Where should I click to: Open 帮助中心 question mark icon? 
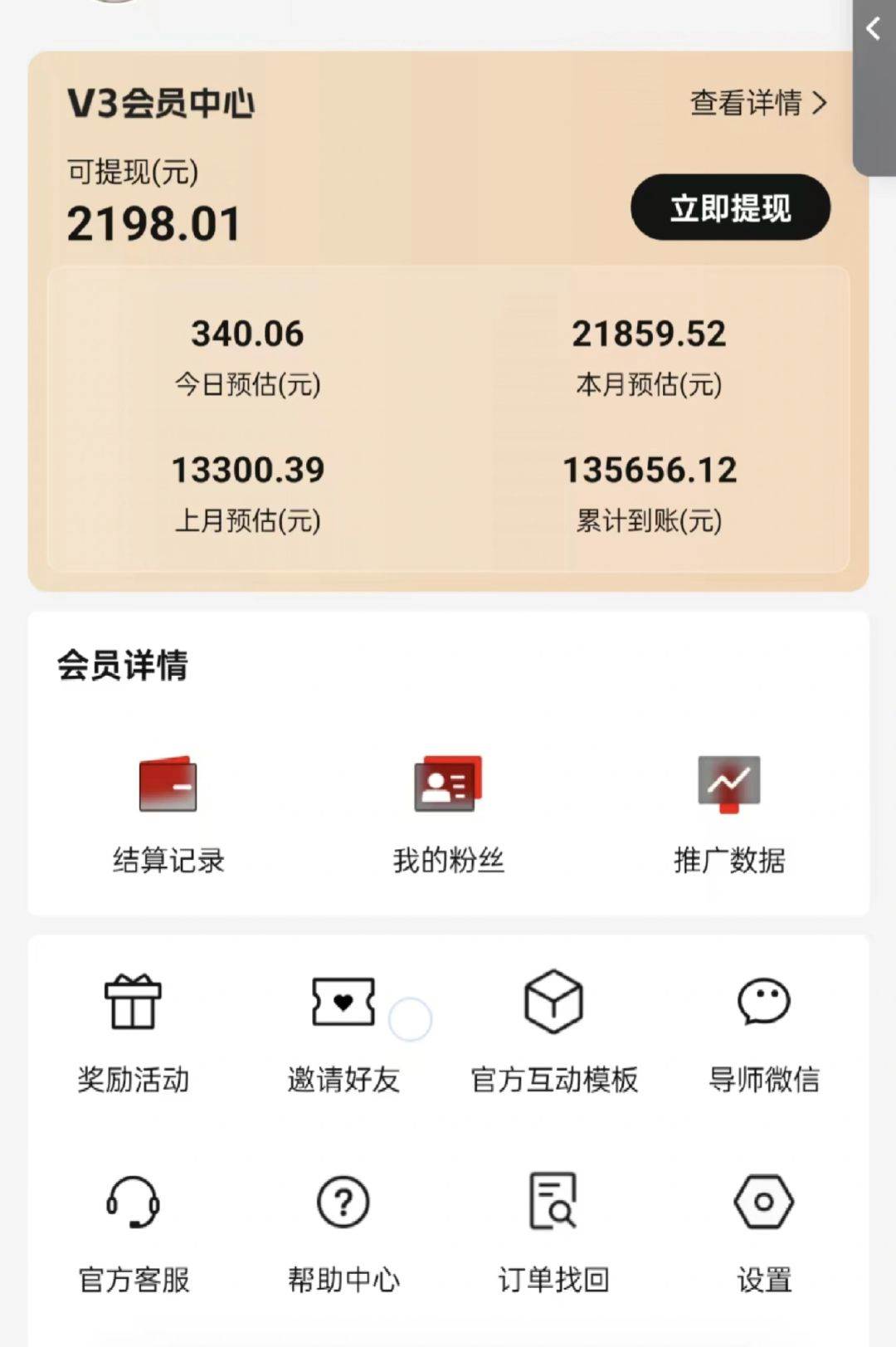click(x=342, y=1201)
